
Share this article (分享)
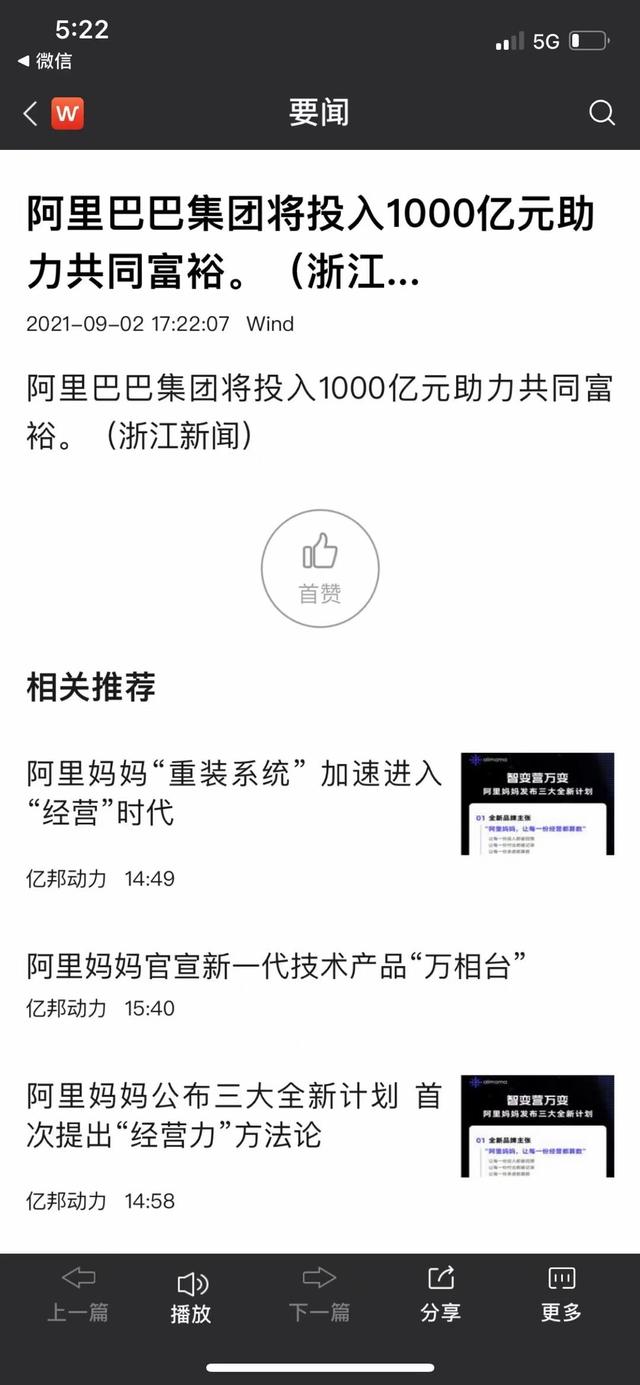click(440, 1295)
